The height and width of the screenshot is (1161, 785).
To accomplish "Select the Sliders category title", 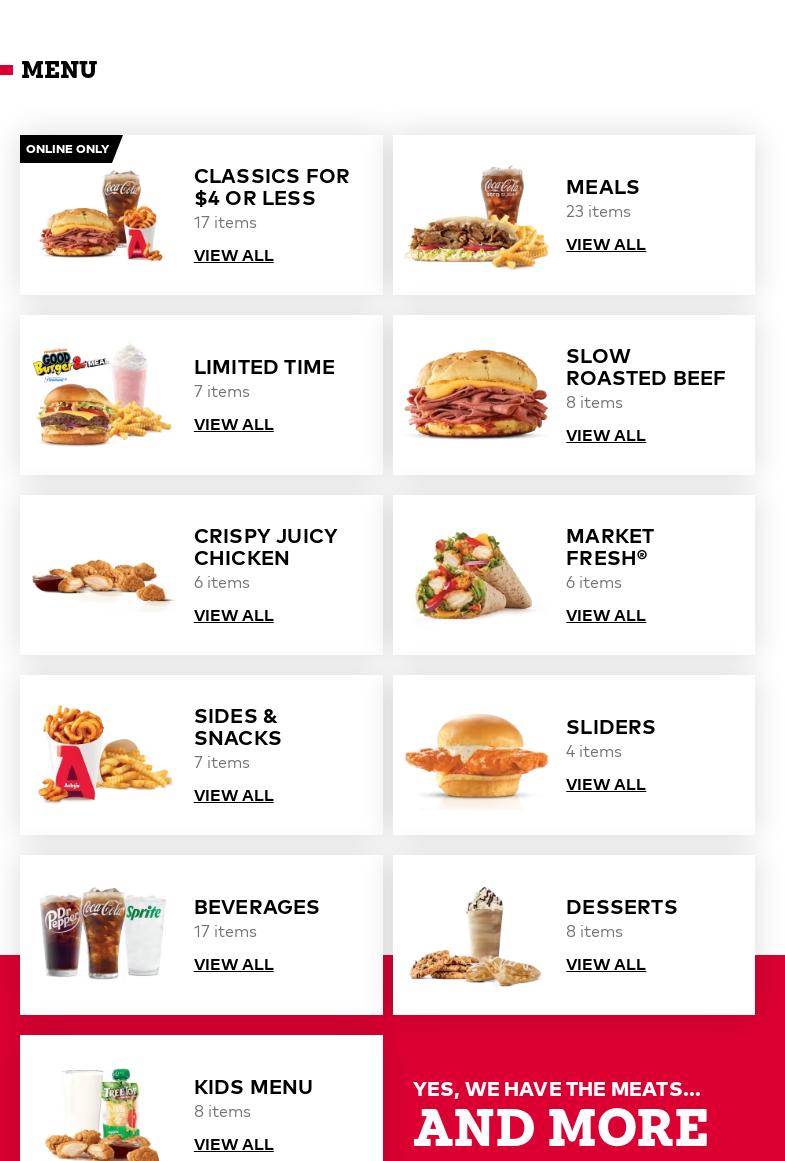I will [x=610, y=728].
